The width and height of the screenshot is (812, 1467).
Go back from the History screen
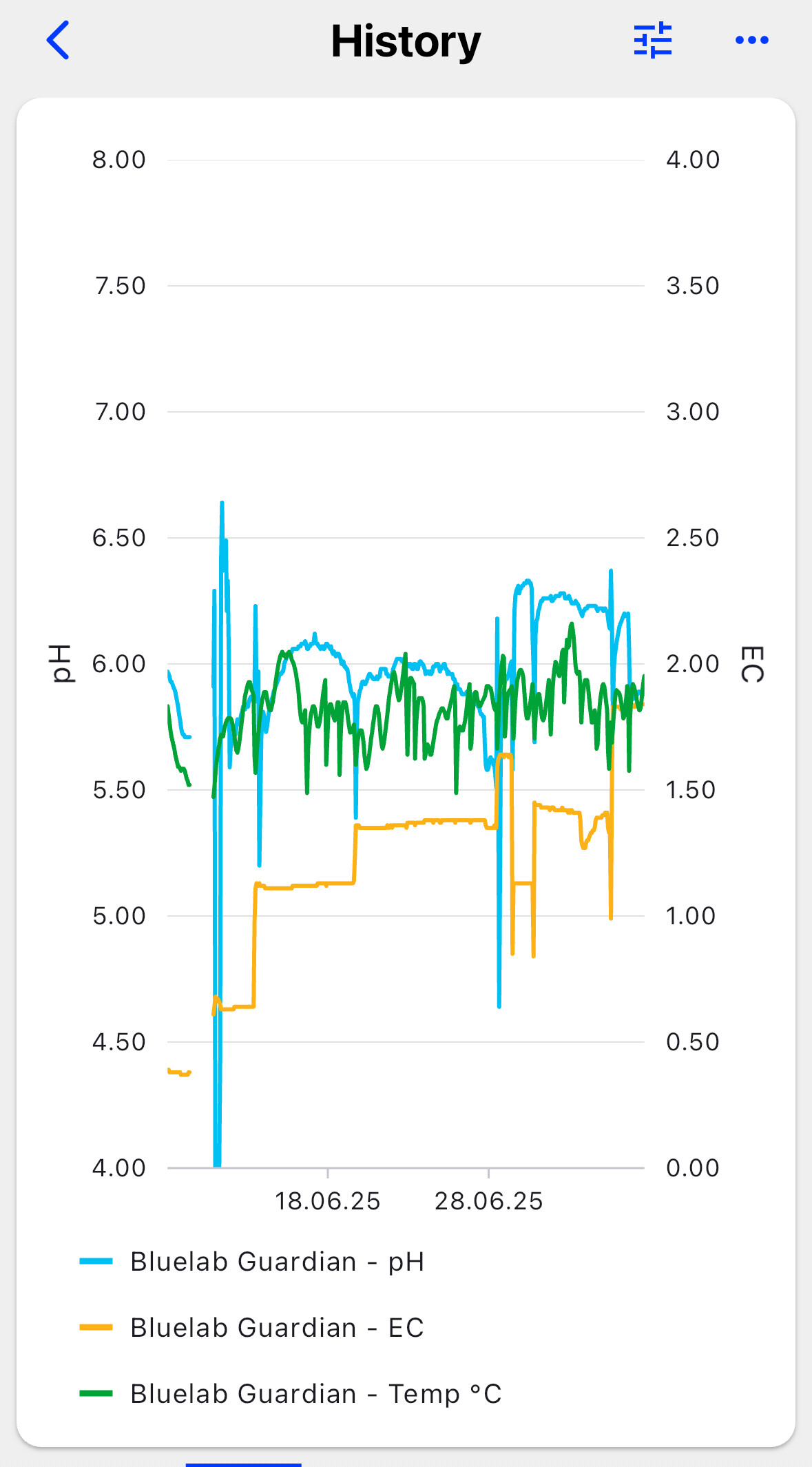[x=58, y=40]
